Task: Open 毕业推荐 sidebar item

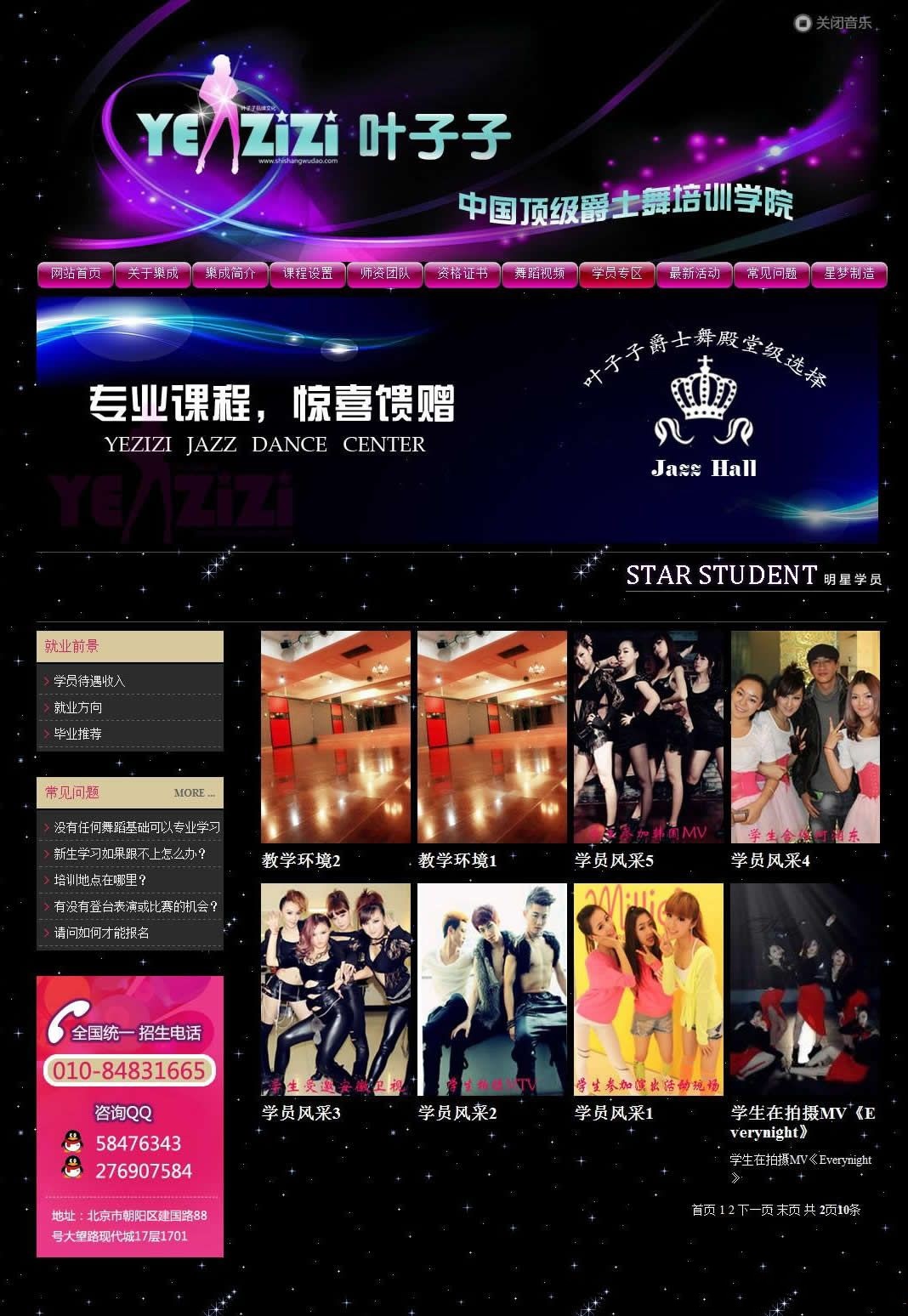Action: 78,734
